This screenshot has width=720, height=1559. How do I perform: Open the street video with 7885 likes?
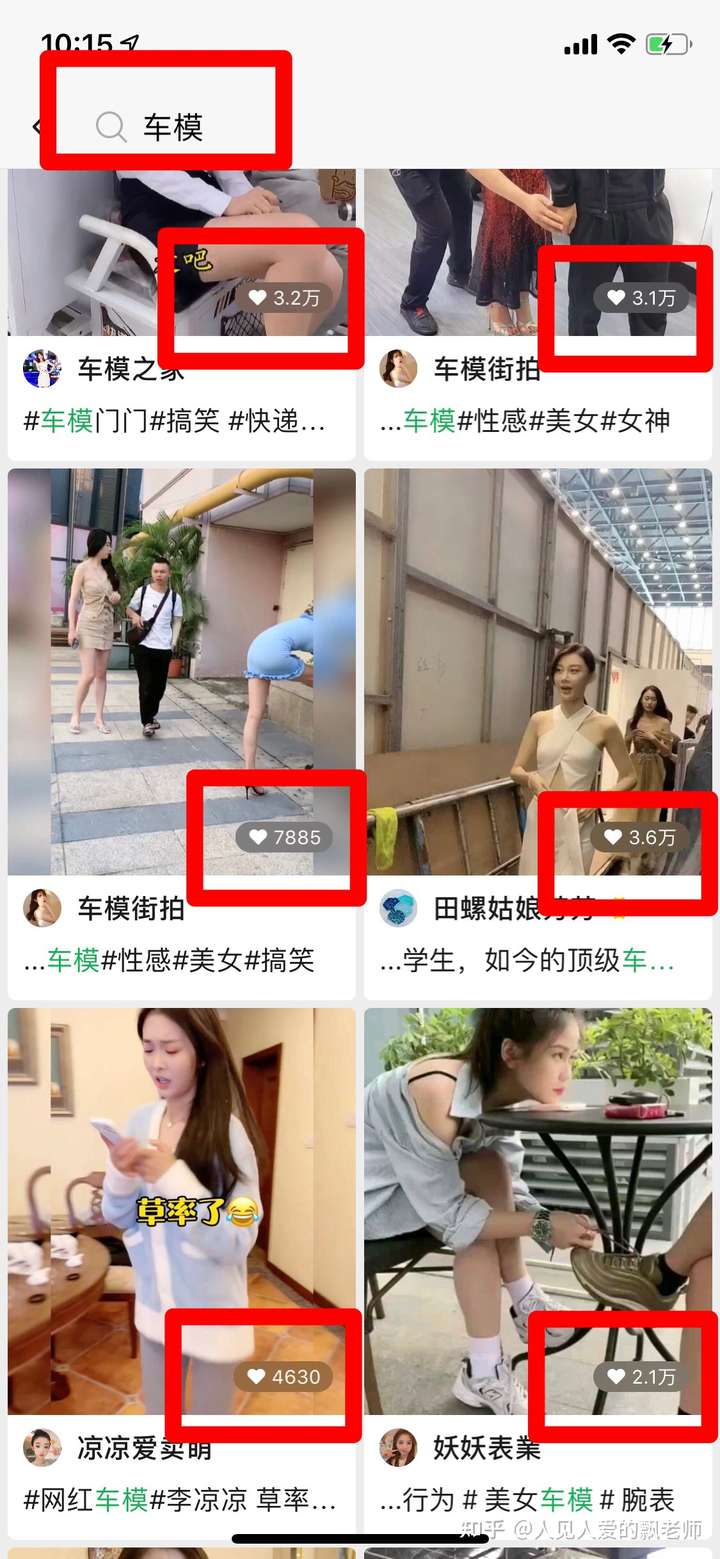tap(182, 672)
